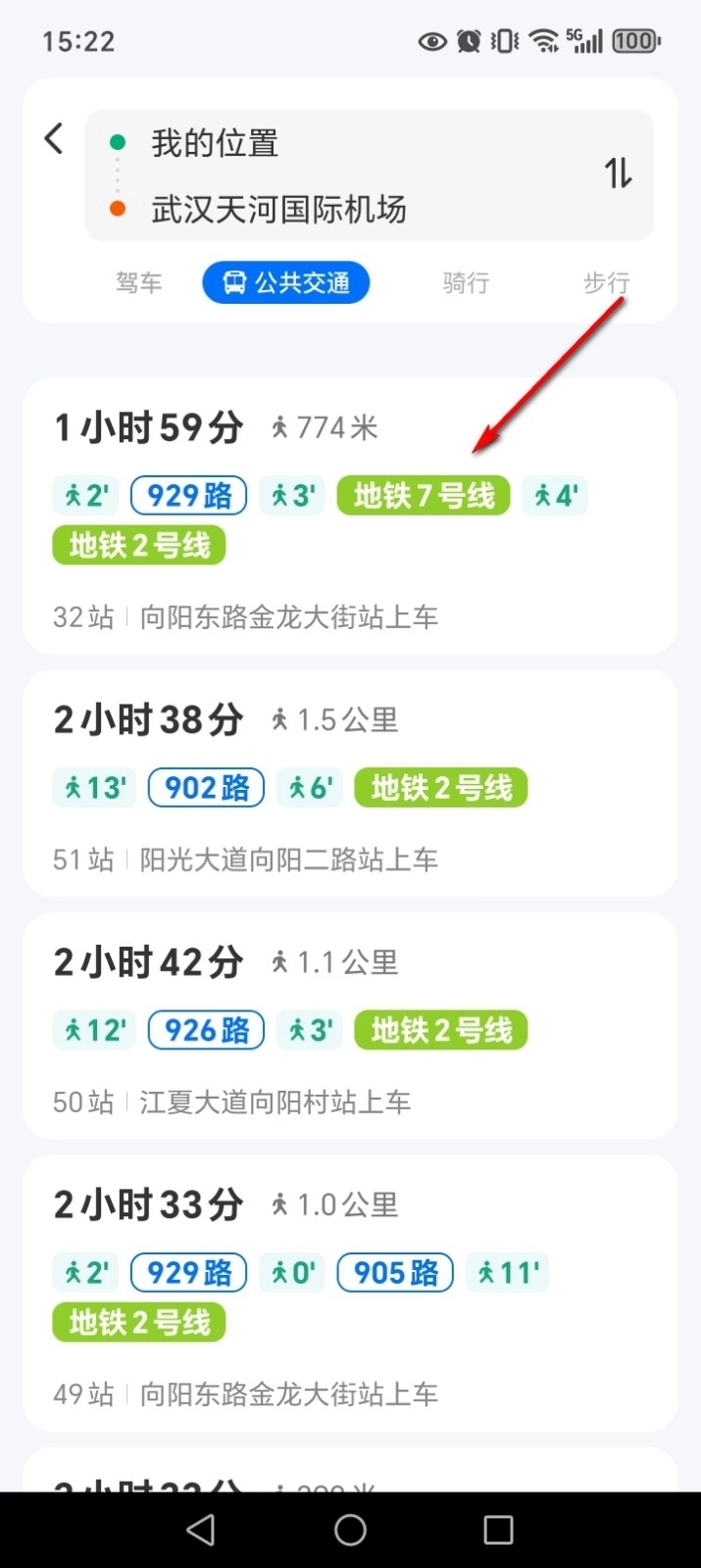Open the 2小时38分 route via 902路

pyautogui.click(x=350, y=784)
